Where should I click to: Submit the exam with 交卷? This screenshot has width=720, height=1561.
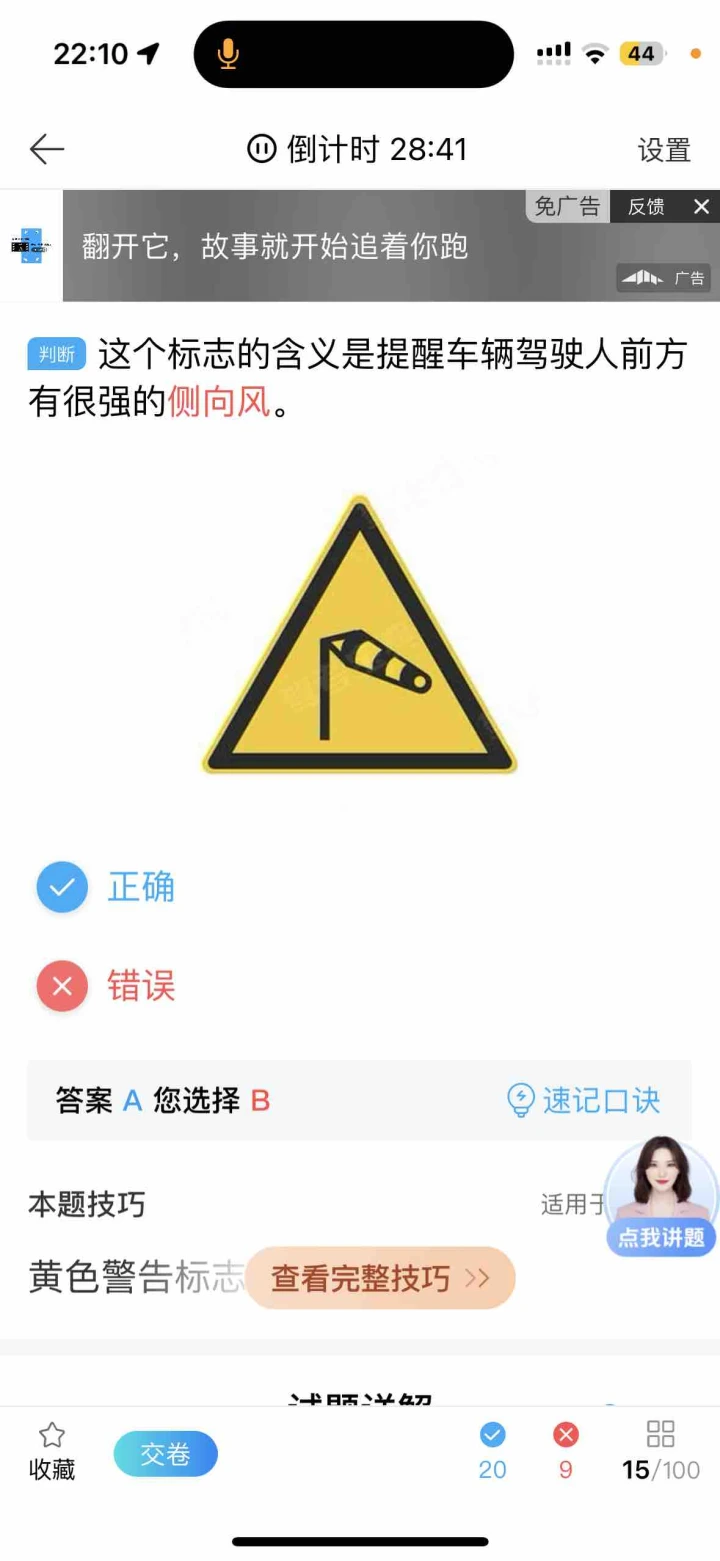click(x=165, y=1454)
